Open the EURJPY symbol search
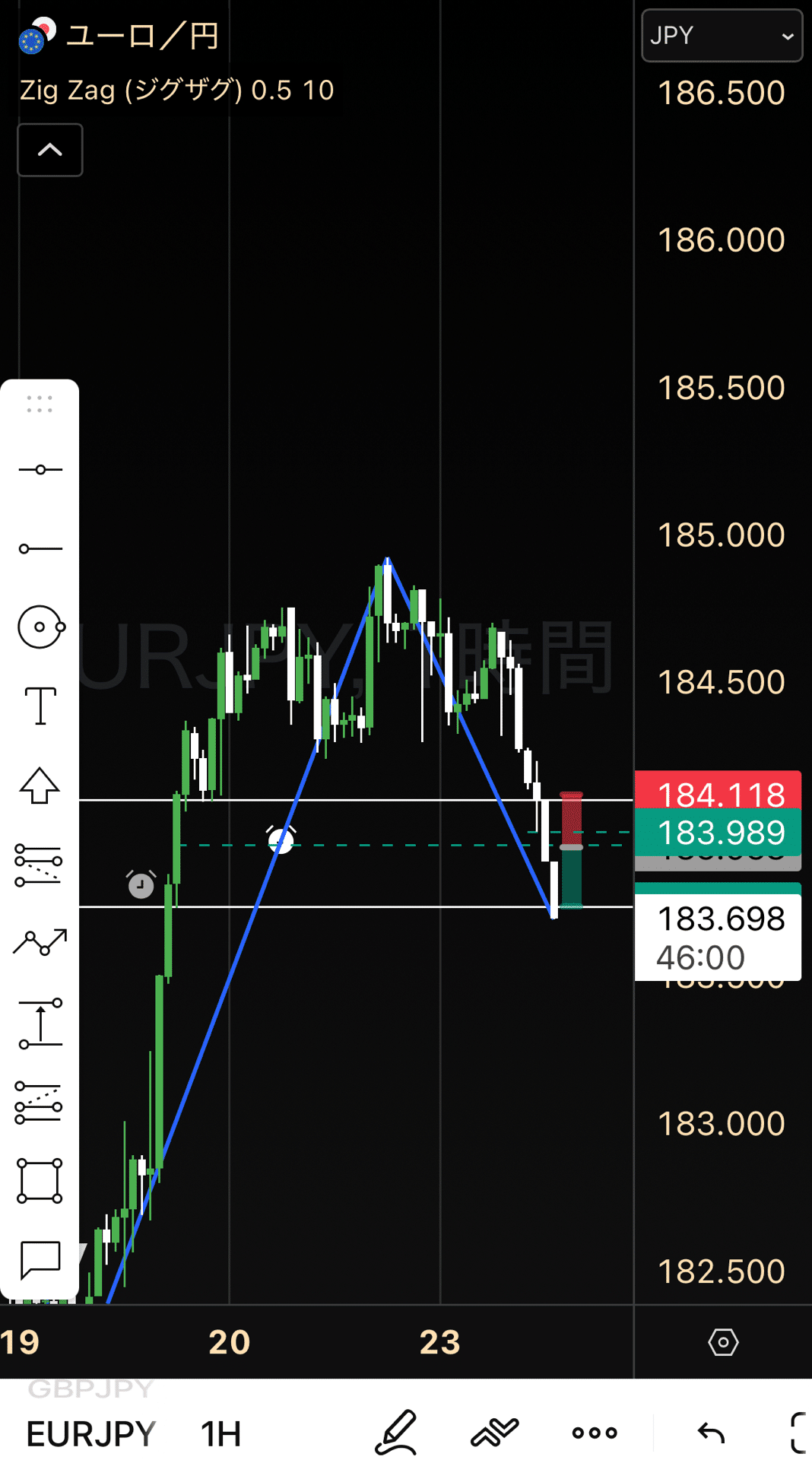Viewport: 812px width, 1460px height. [91, 1434]
